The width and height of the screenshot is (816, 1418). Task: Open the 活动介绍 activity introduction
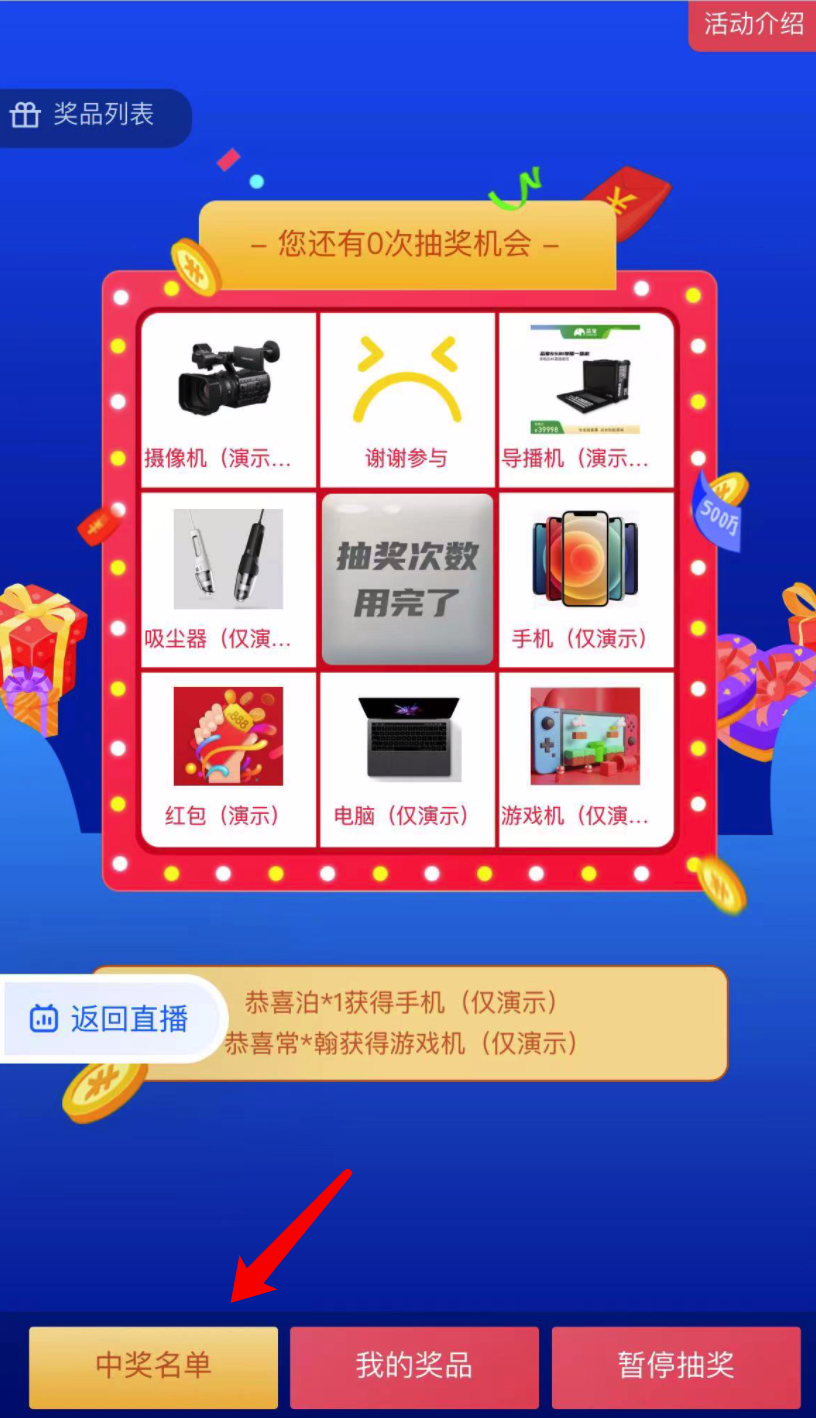click(753, 24)
